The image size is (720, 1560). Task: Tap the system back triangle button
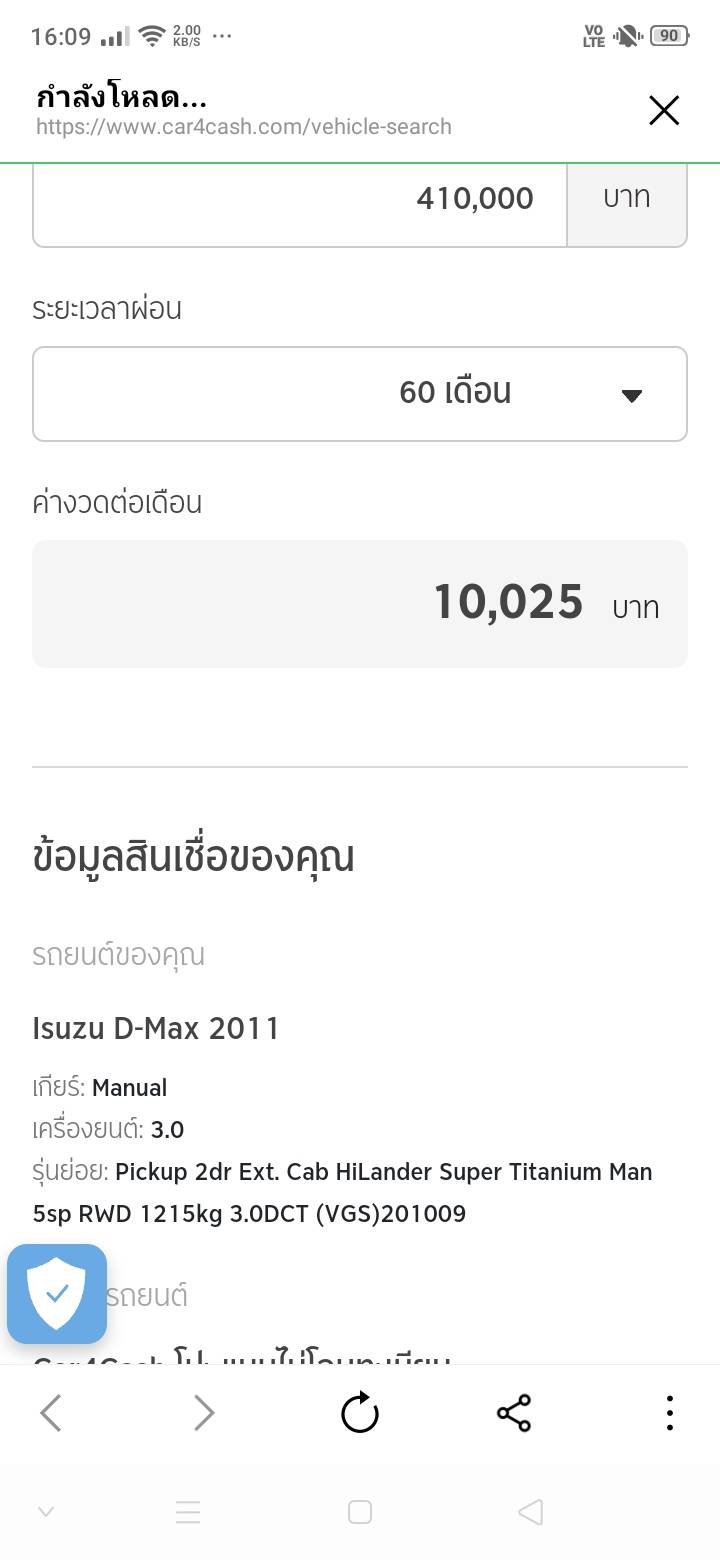[x=531, y=1512]
